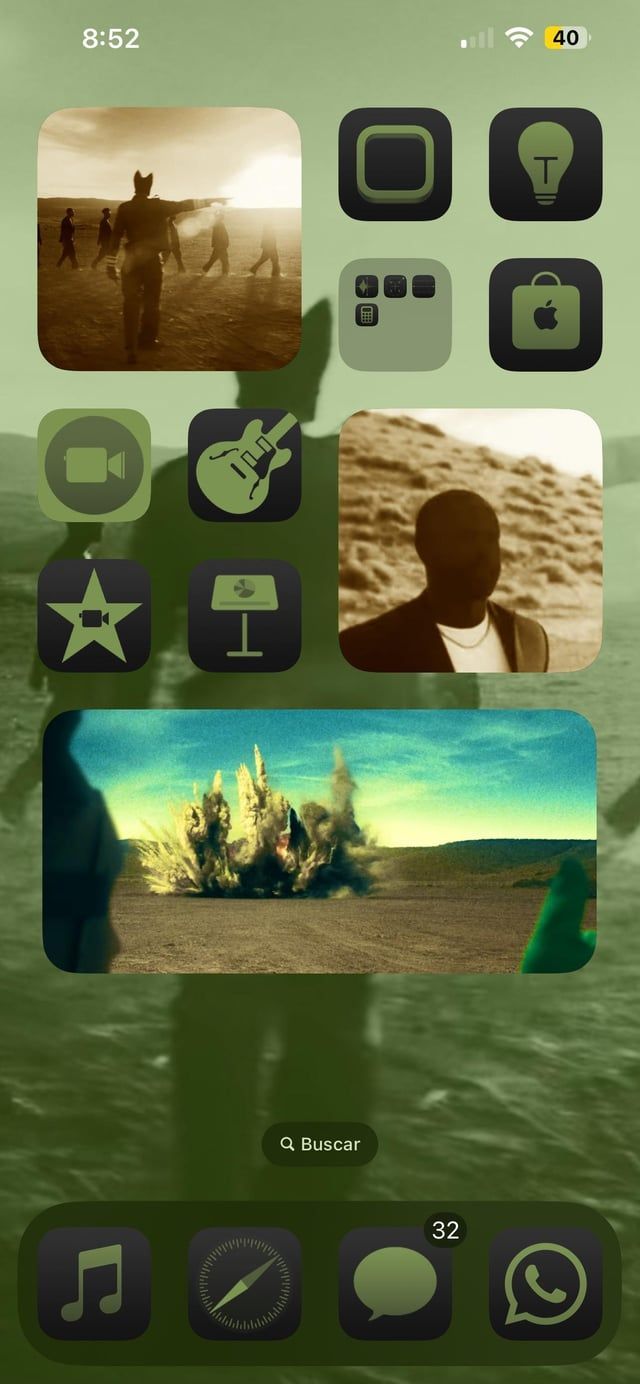This screenshot has height=1384, width=640.
Task: Open WhatsApp from the dock
Action: coord(545,1284)
